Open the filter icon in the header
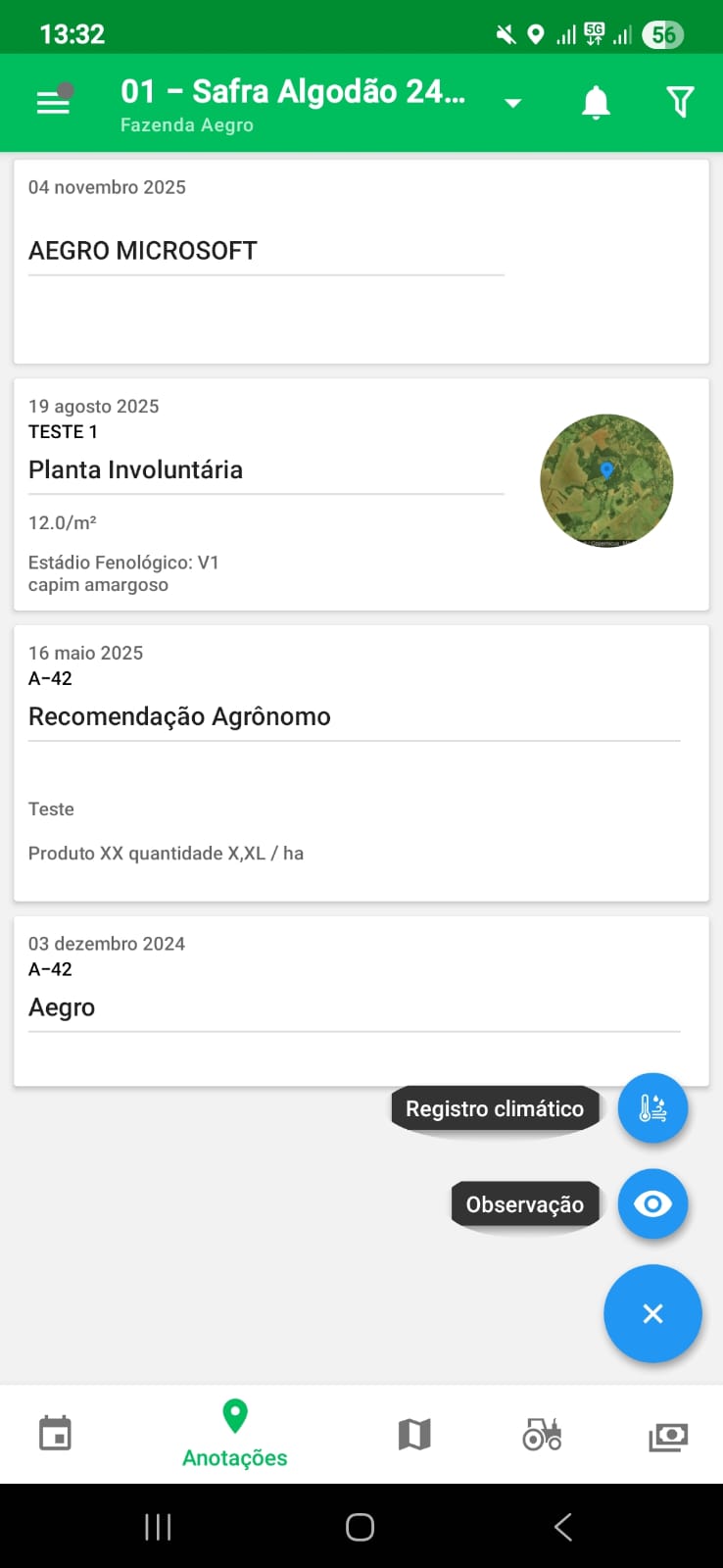The image size is (723, 1568). (681, 101)
